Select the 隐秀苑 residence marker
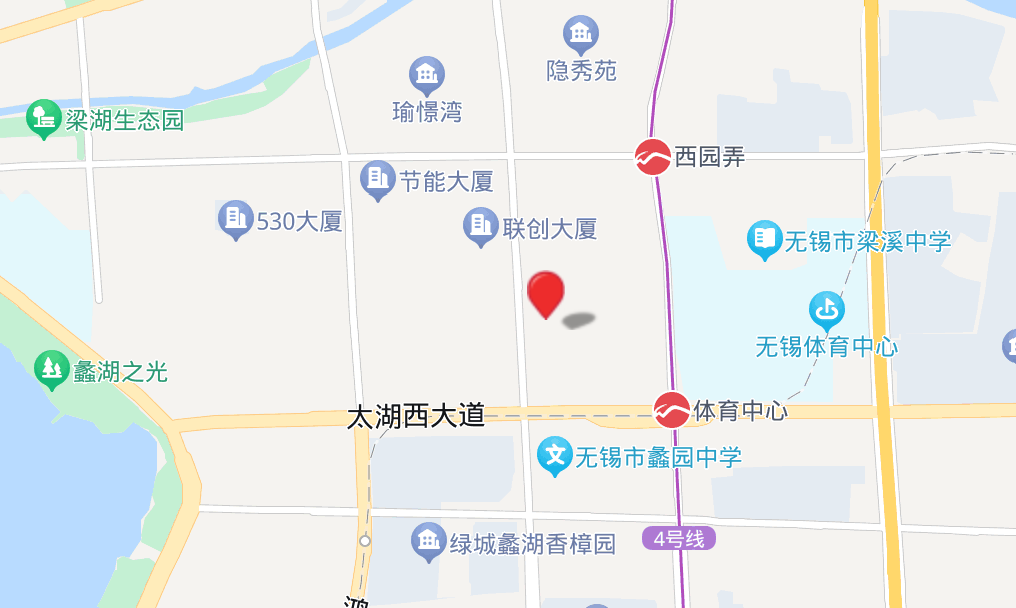The height and width of the screenshot is (608, 1016). pos(581,35)
